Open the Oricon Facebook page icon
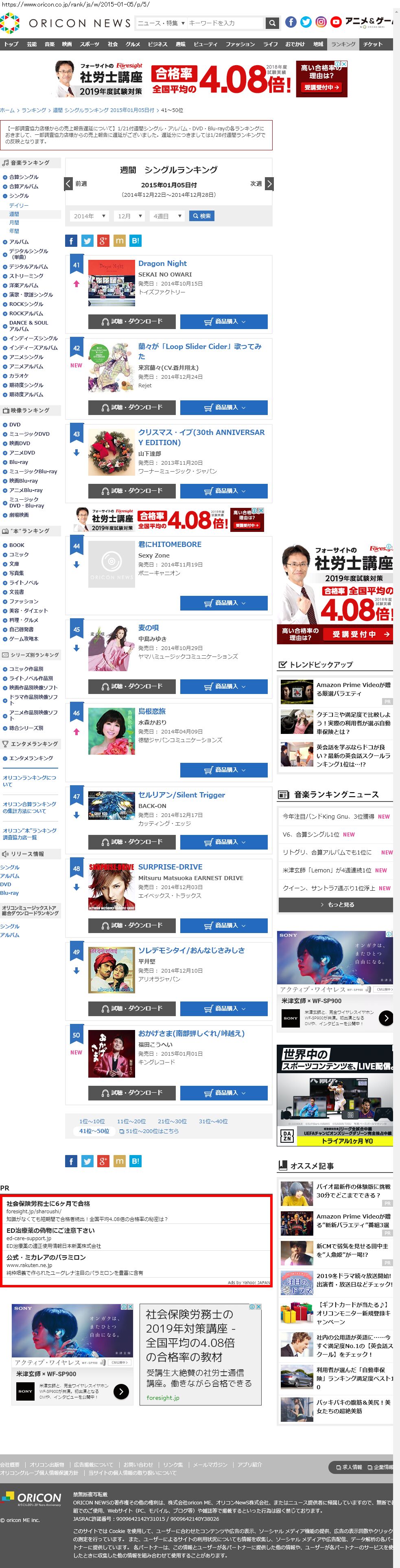Screen dimensions: 400x1568 click(x=291, y=22)
